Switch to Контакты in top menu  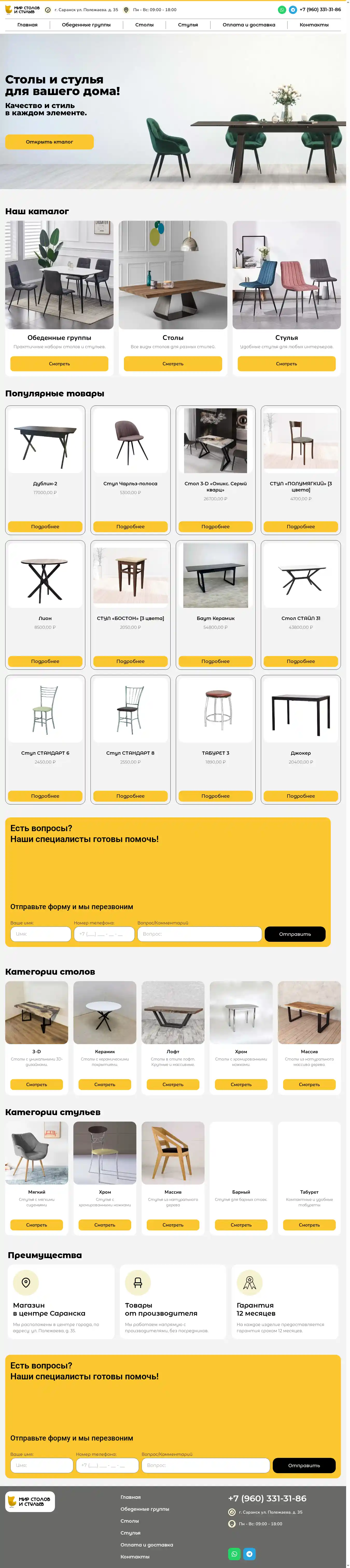pos(313,25)
